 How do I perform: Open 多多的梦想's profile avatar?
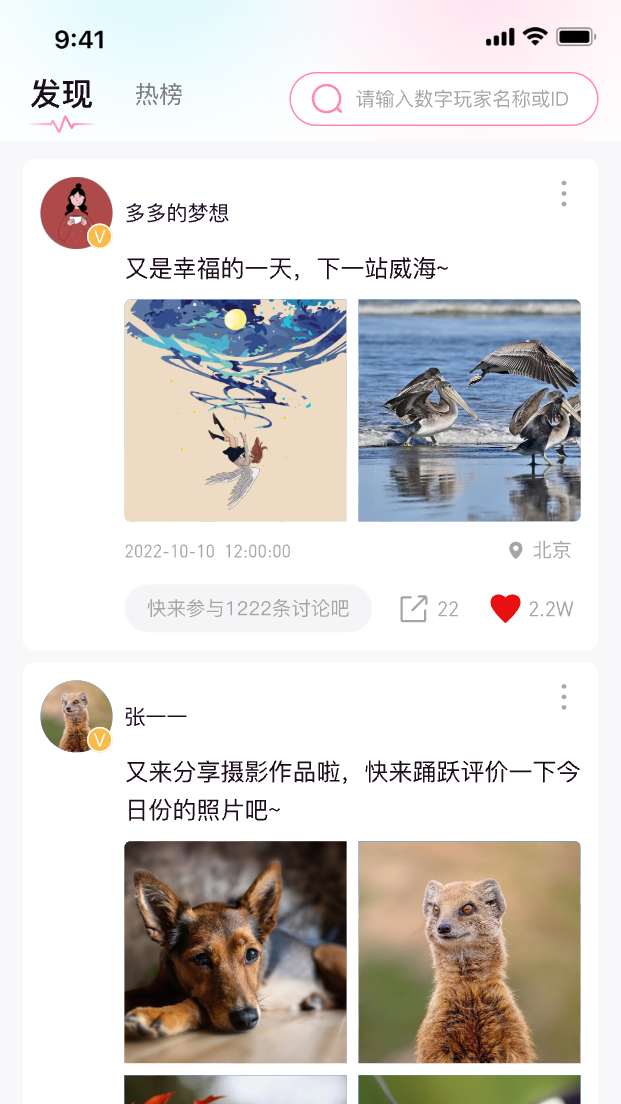click(x=76, y=213)
